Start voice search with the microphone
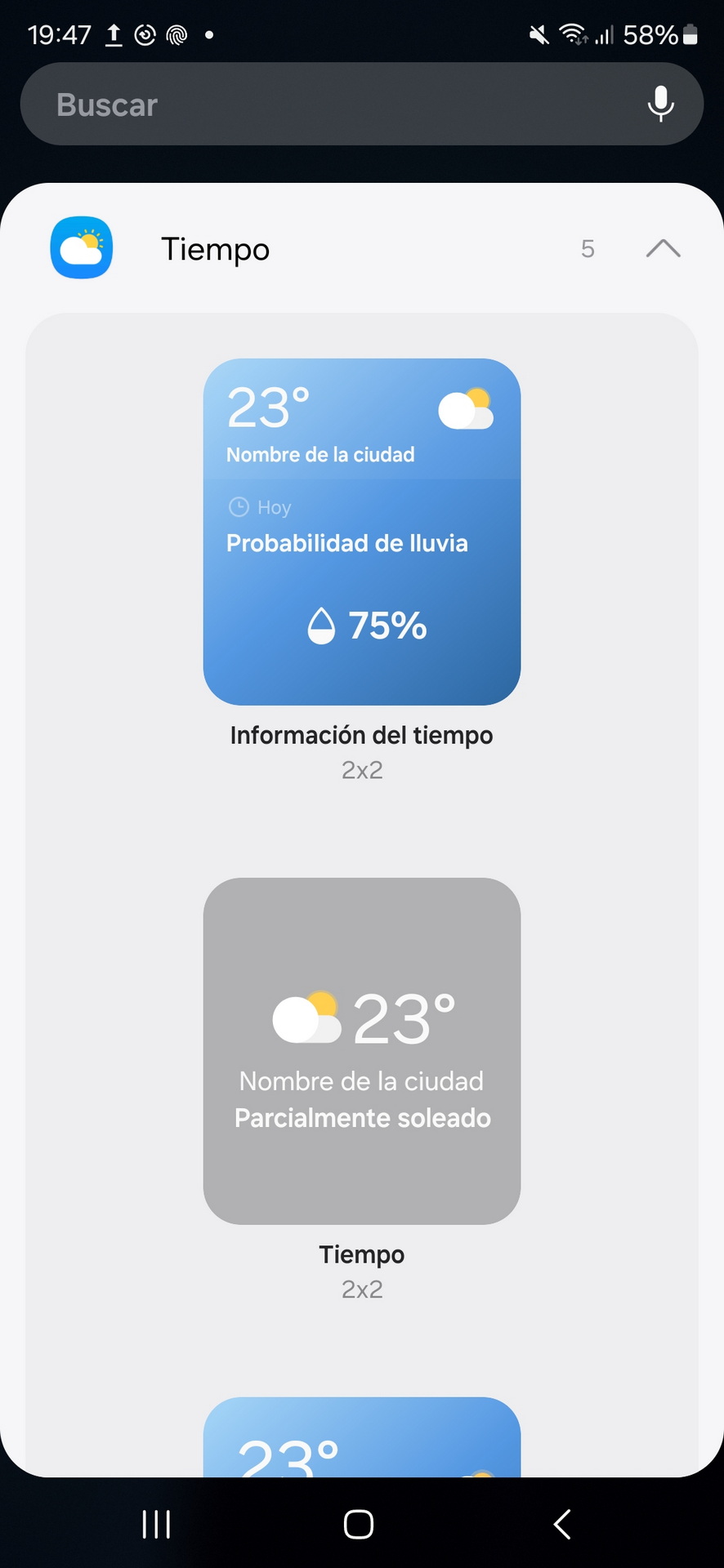Image resolution: width=724 pixels, height=1568 pixels. (660, 104)
